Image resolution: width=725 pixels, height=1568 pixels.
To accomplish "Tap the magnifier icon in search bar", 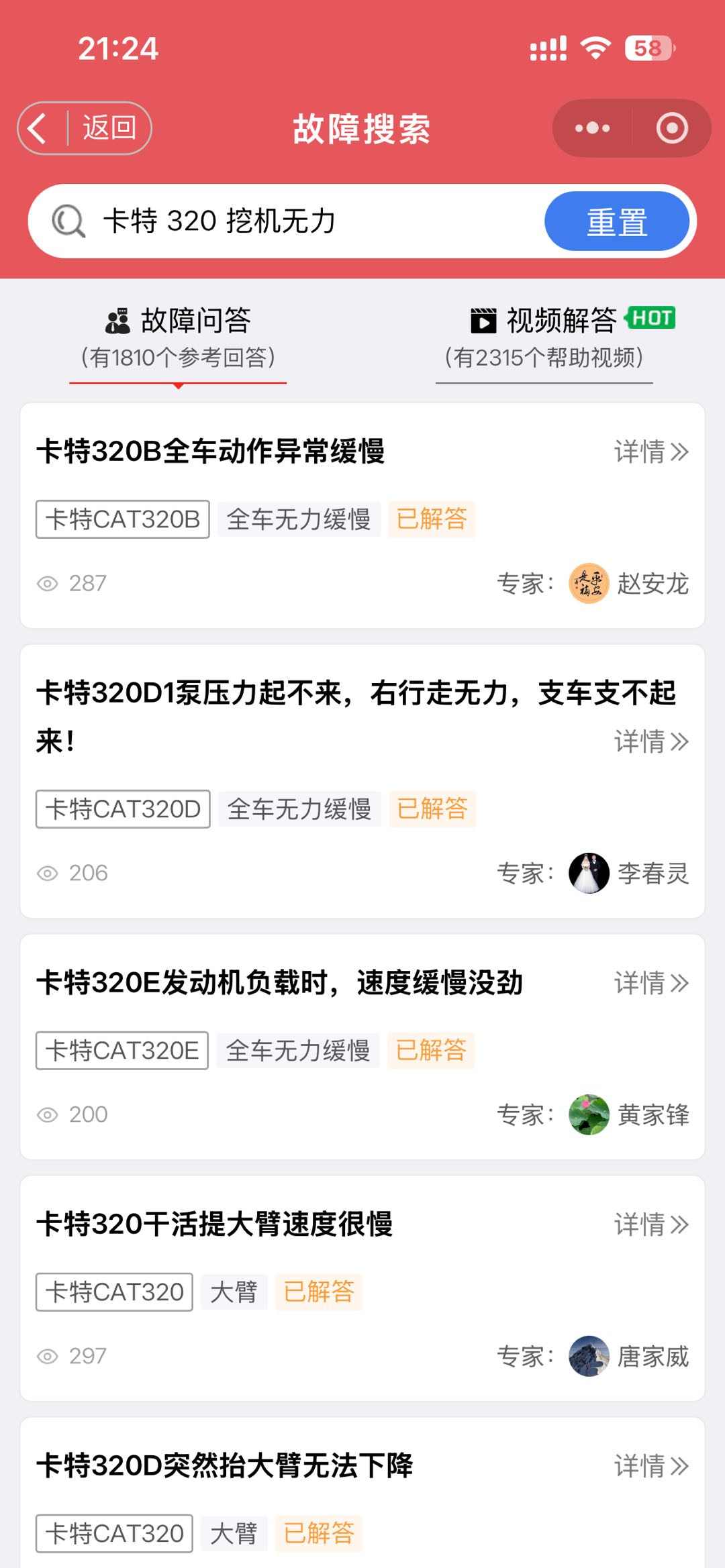I will (69, 220).
